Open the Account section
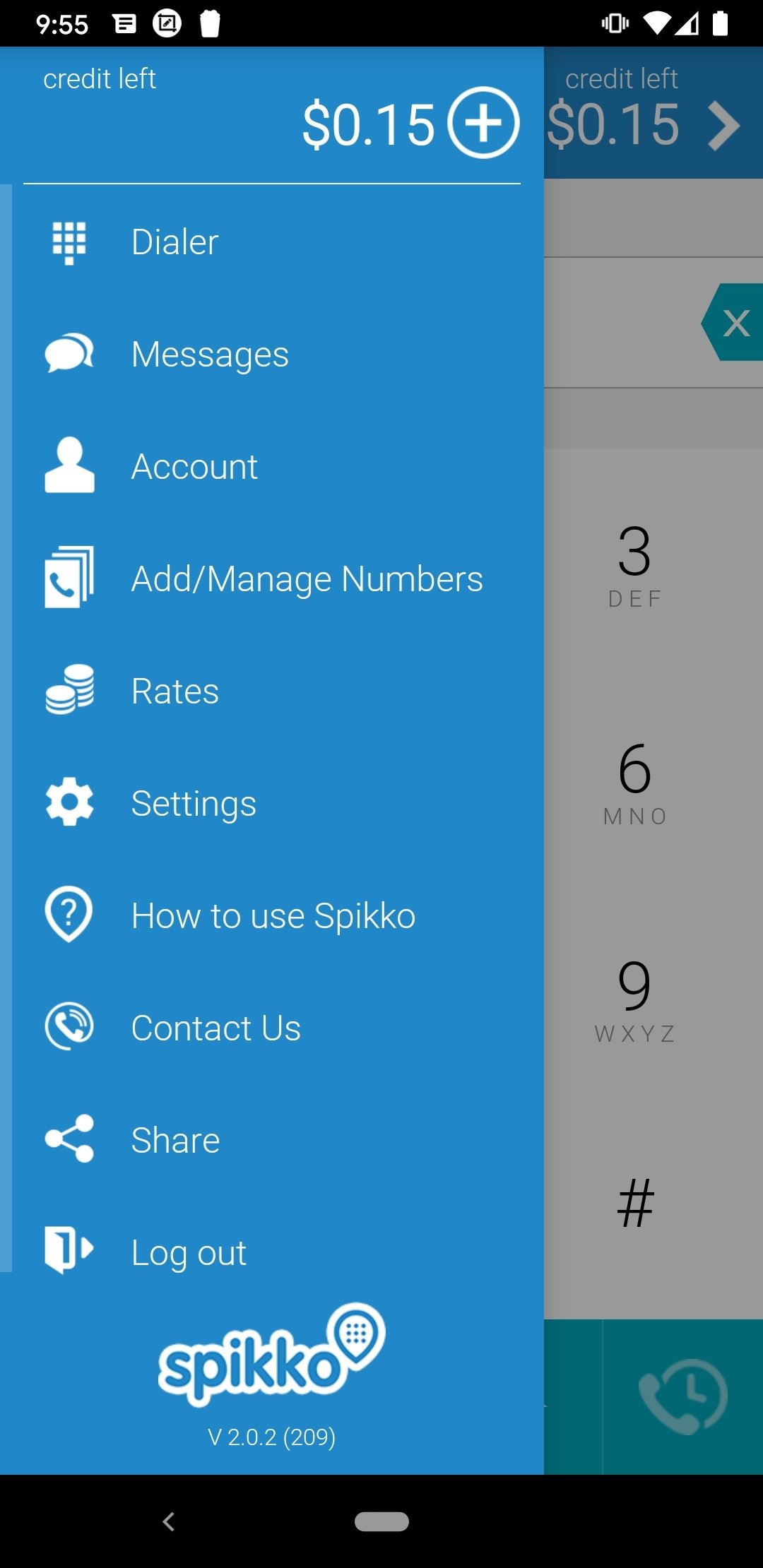Viewport: 763px width, 1568px height. click(x=272, y=466)
